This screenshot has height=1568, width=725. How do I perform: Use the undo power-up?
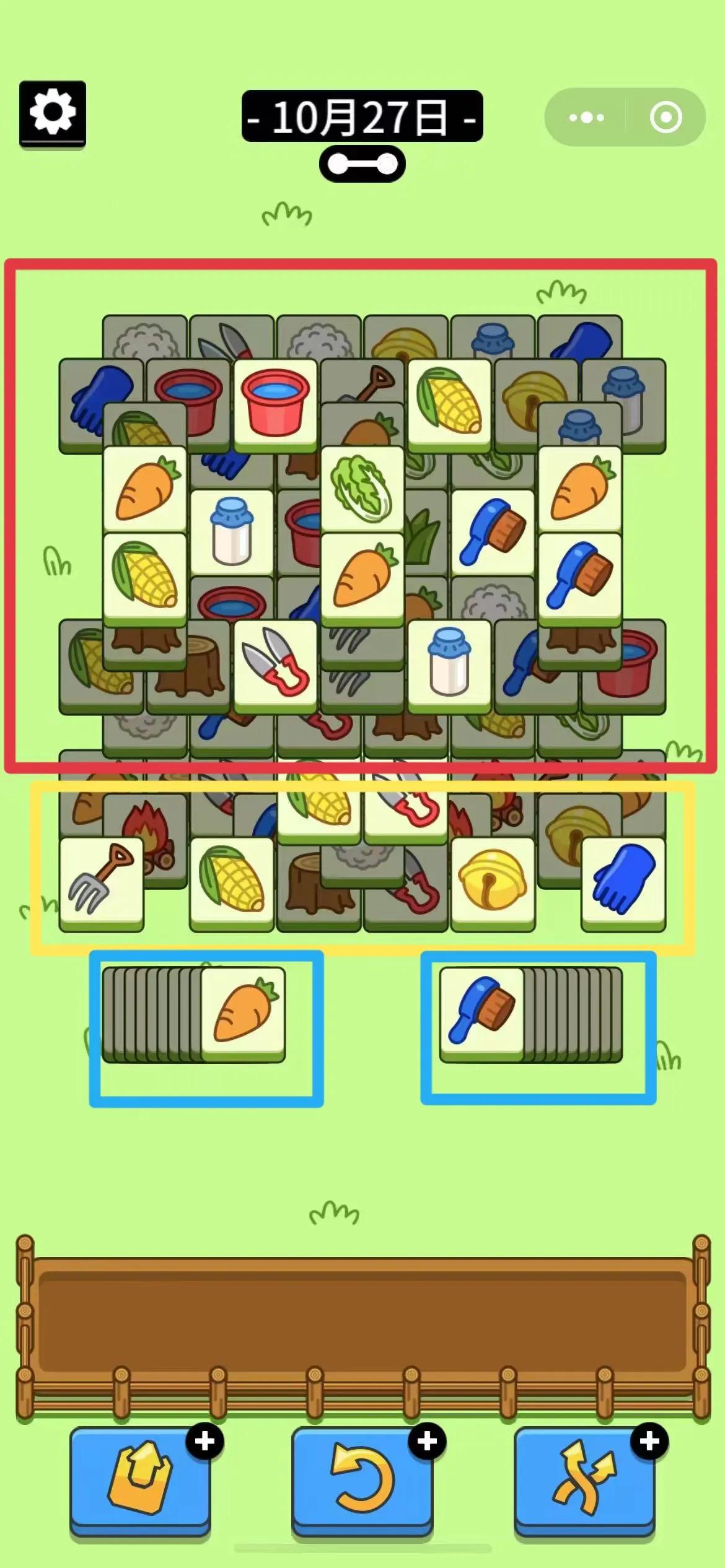point(362,1482)
